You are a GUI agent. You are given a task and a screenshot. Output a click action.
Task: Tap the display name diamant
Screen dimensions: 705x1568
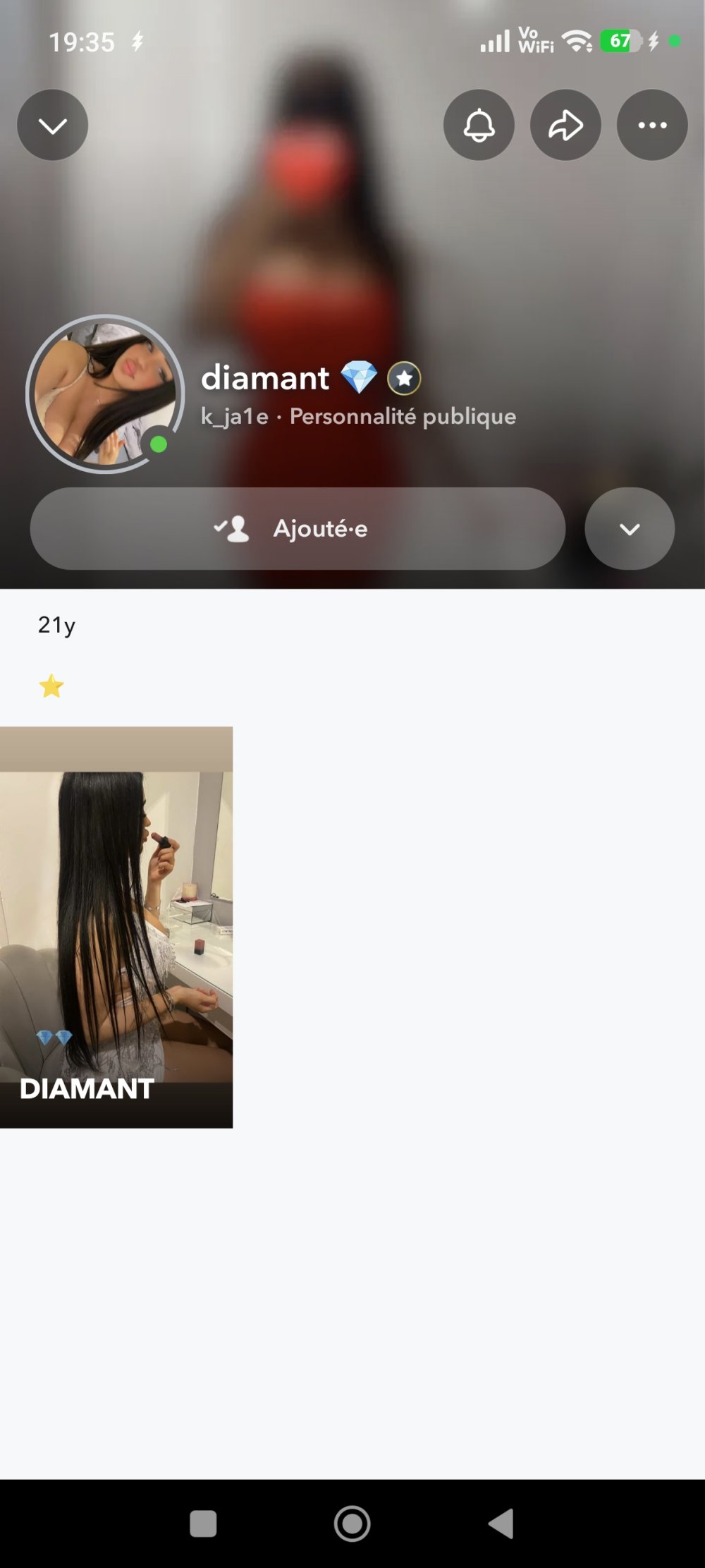pyautogui.click(x=264, y=378)
